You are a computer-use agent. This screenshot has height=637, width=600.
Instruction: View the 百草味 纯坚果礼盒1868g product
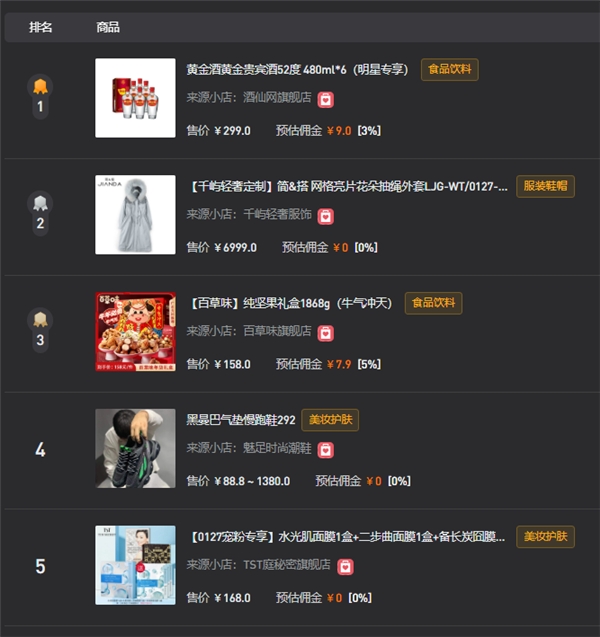[x=290, y=303]
